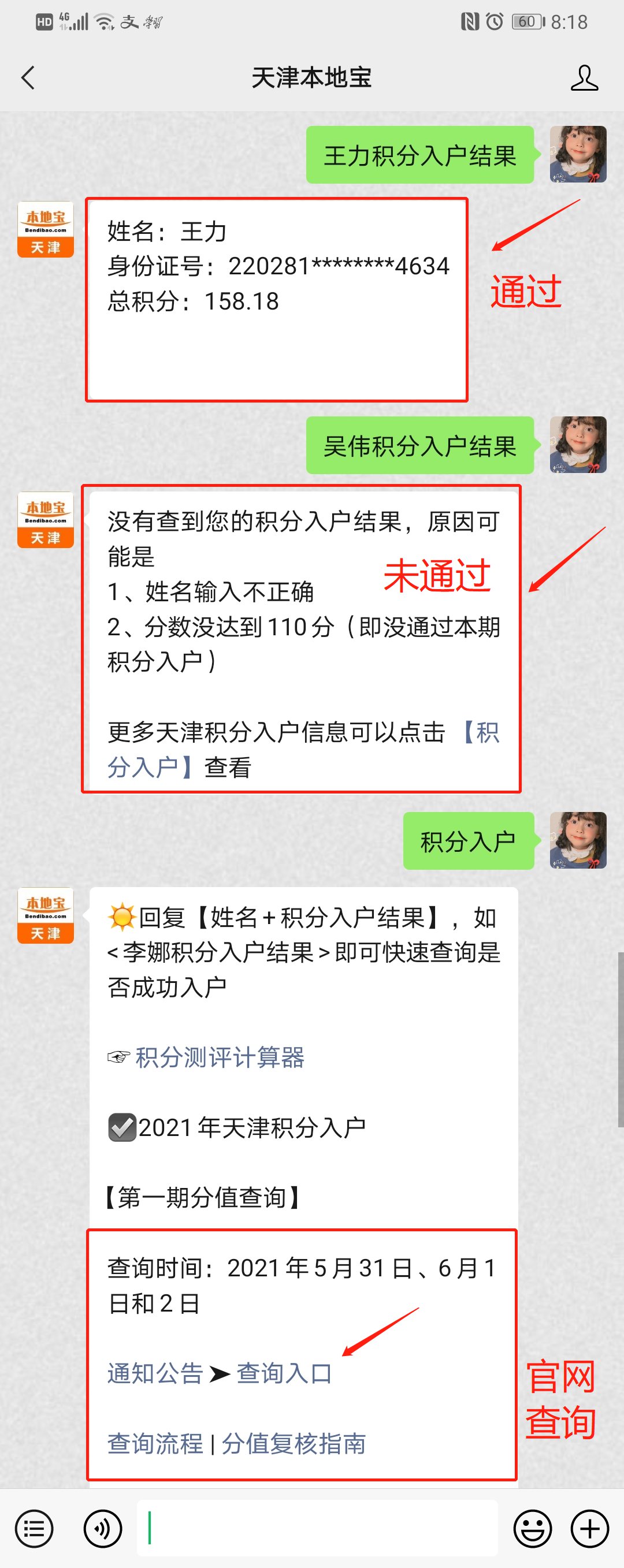Screen dimensions: 624x1568
Task: Open 分值复核指南 link
Action: coord(294,1443)
